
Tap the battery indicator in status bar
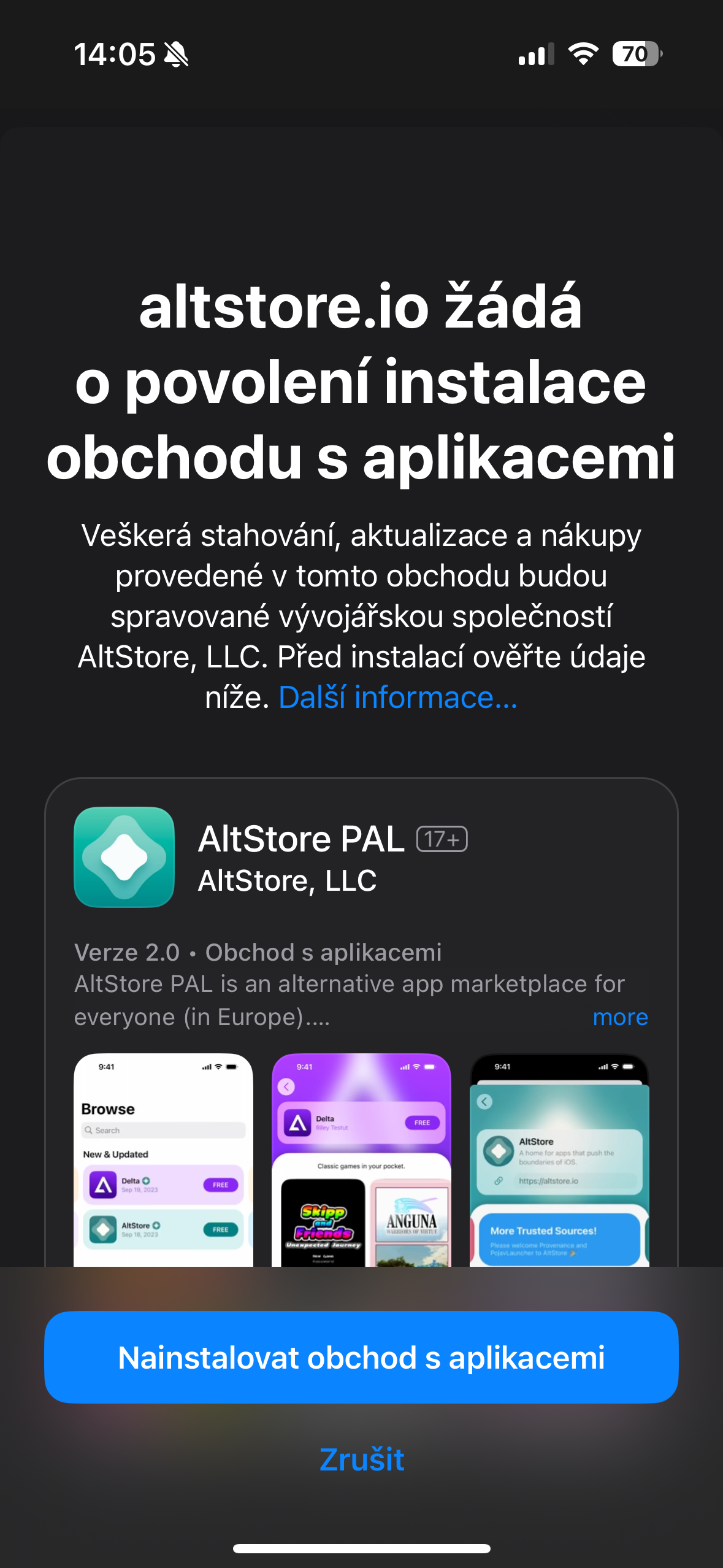635,55
